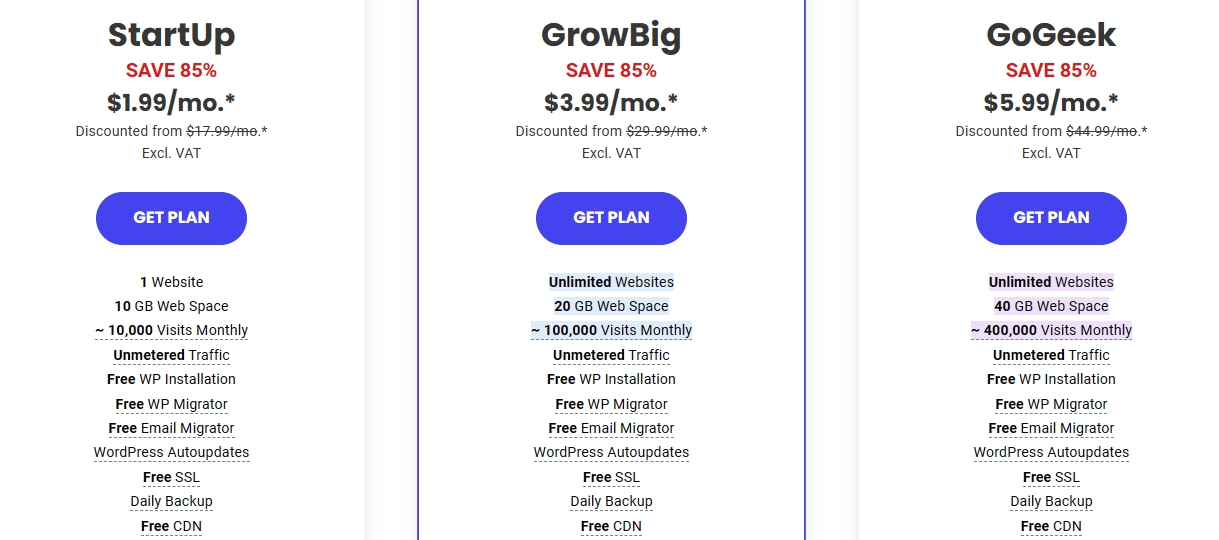1219x540 pixels.
Task: Open the Daily Backup info under GoGeek
Action: click(x=1051, y=501)
